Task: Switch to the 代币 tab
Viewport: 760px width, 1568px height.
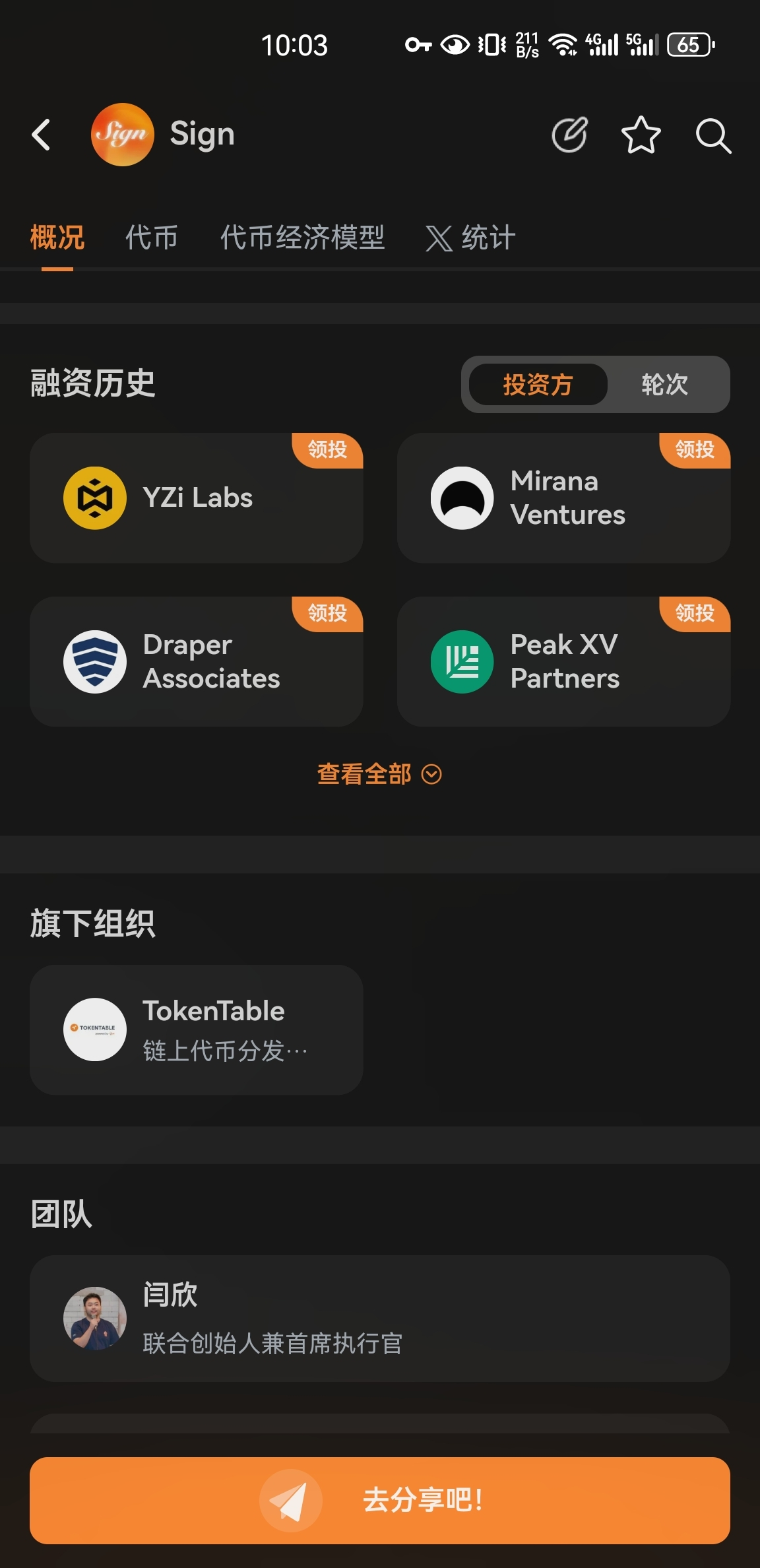Action: pos(152,238)
